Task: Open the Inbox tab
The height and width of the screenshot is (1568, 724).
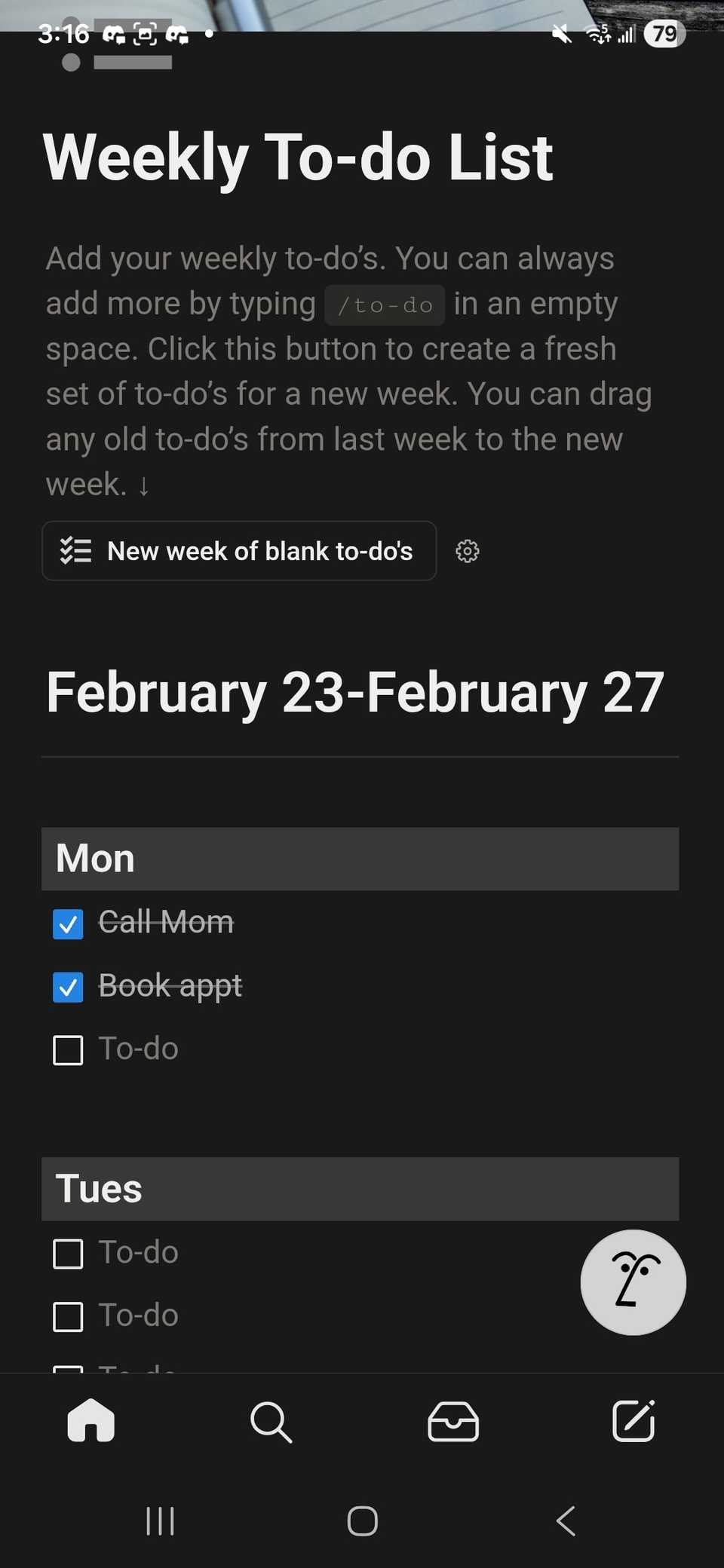Action: pyautogui.click(x=452, y=1422)
